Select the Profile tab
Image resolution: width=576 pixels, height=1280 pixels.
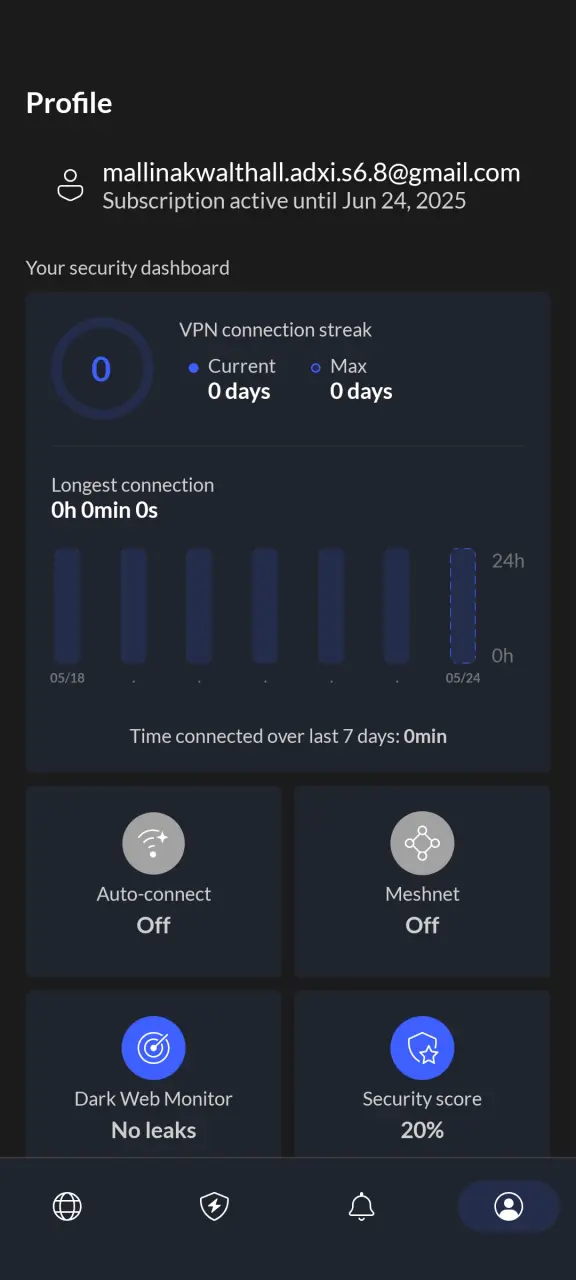(x=508, y=1207)
